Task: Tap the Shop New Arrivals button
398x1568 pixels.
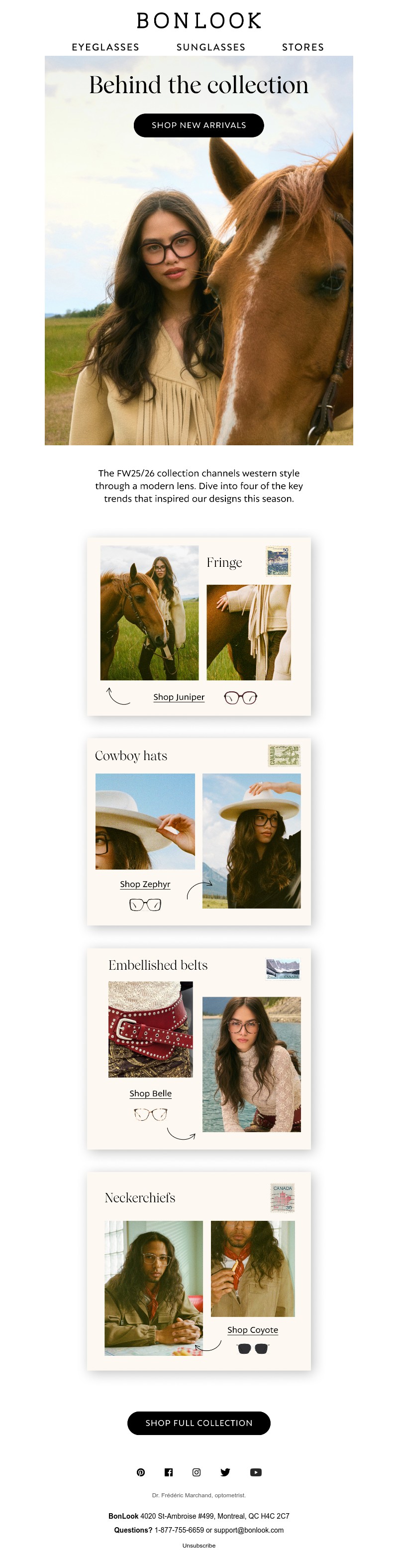Action: (199, 125)
